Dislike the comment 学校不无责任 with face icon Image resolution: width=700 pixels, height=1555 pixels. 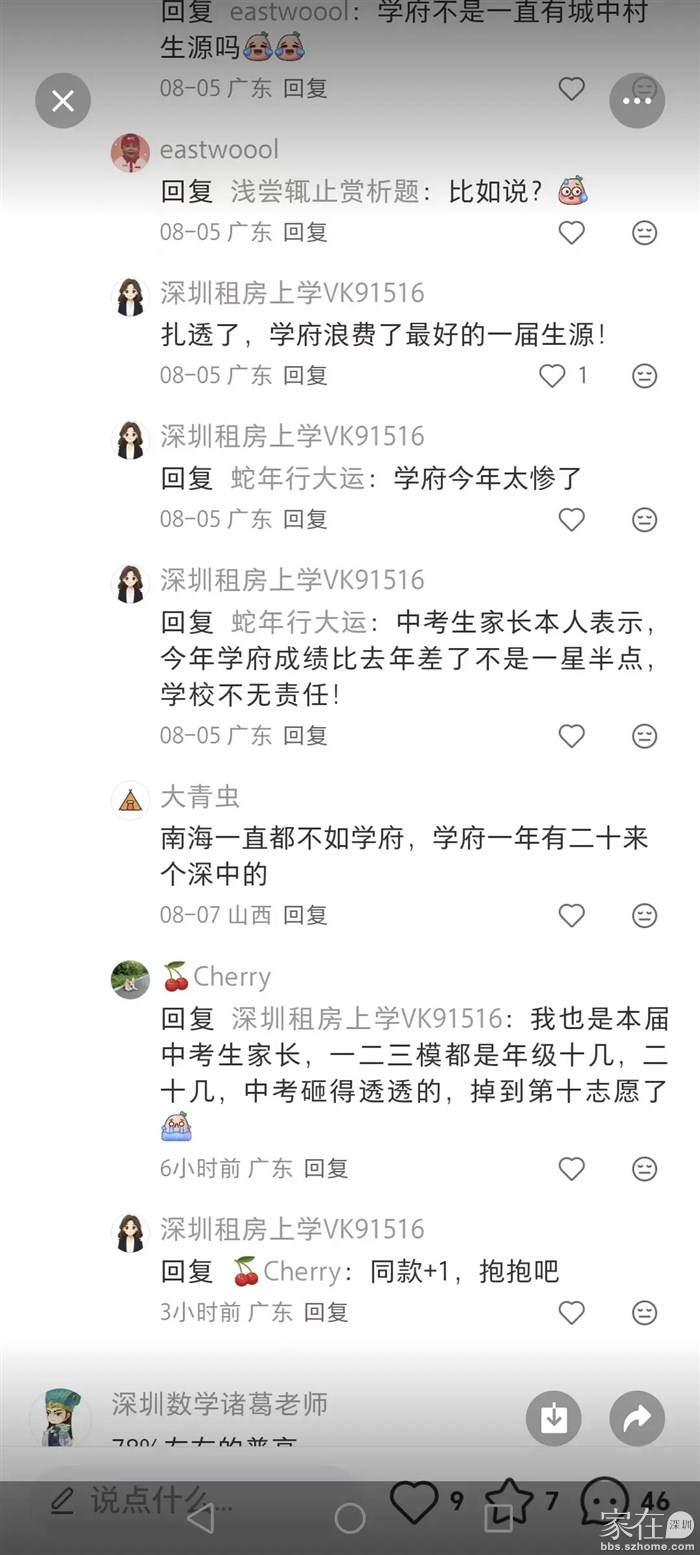click(645, 736)
